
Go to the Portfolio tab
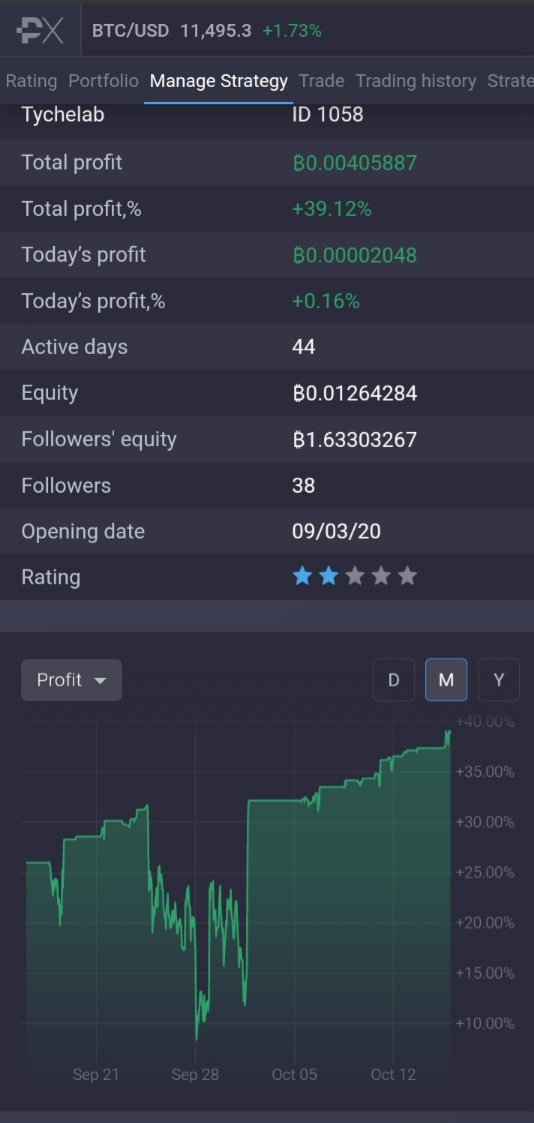(103, 81)
